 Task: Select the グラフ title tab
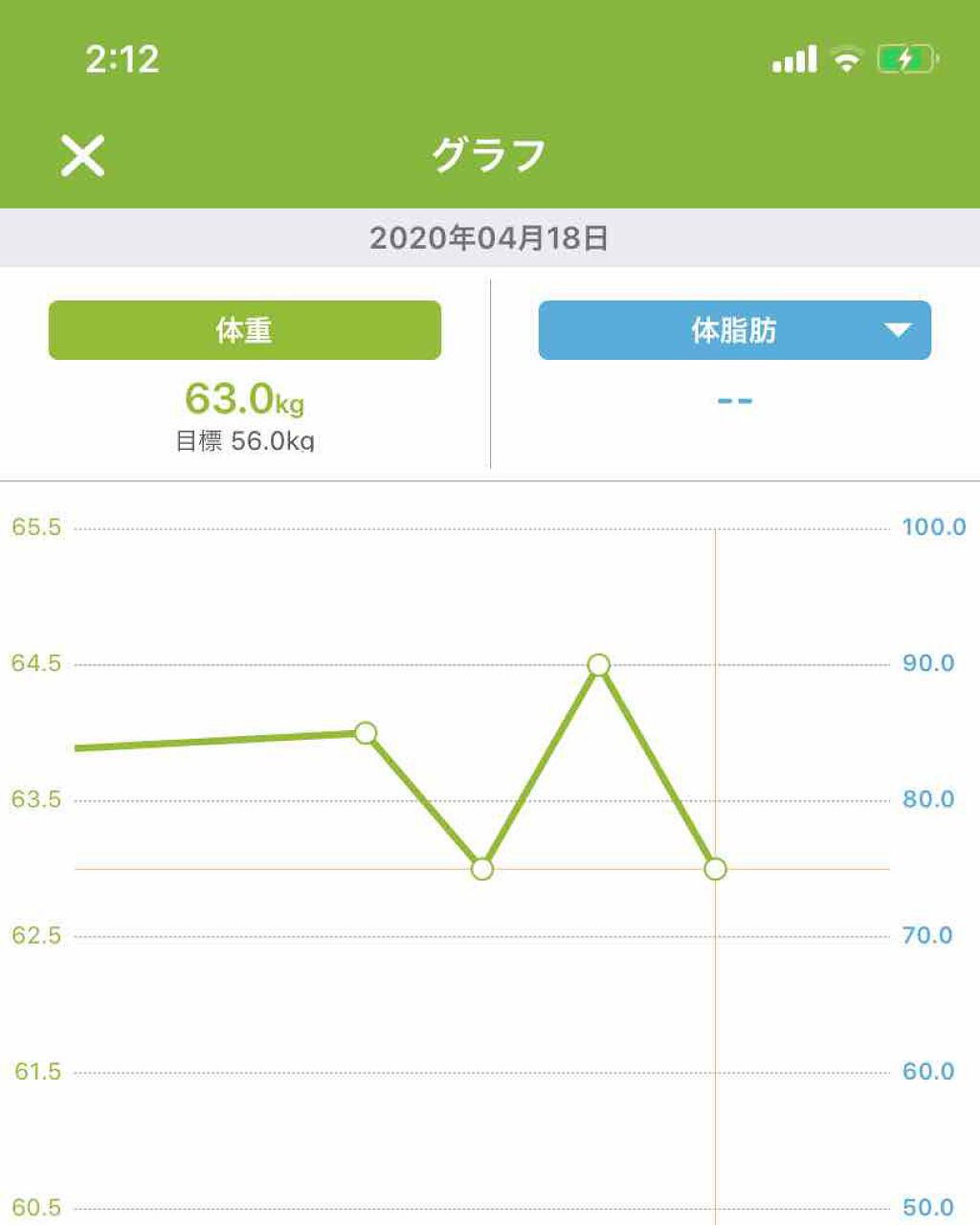point(489,153)
